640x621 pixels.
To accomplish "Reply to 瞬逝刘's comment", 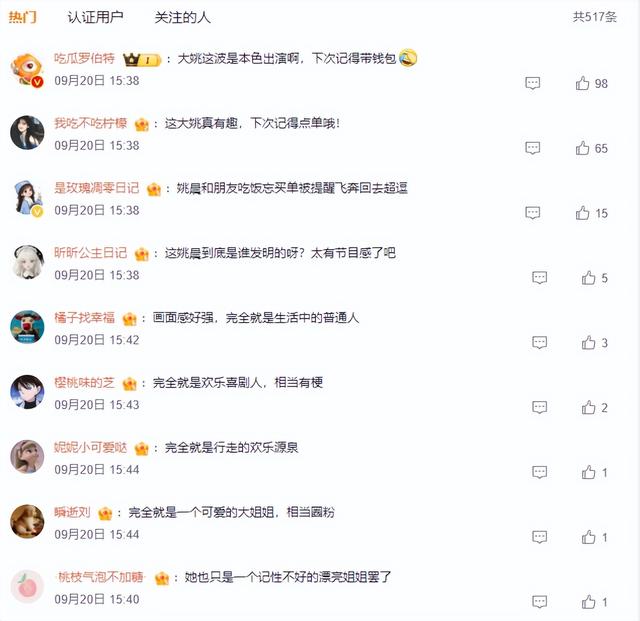I will coord(540,538).
